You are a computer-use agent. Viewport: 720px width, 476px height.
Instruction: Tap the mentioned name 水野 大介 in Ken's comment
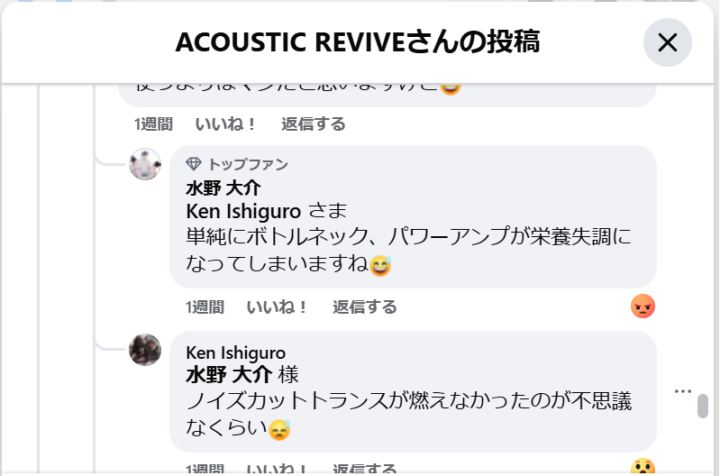(228, 376)
